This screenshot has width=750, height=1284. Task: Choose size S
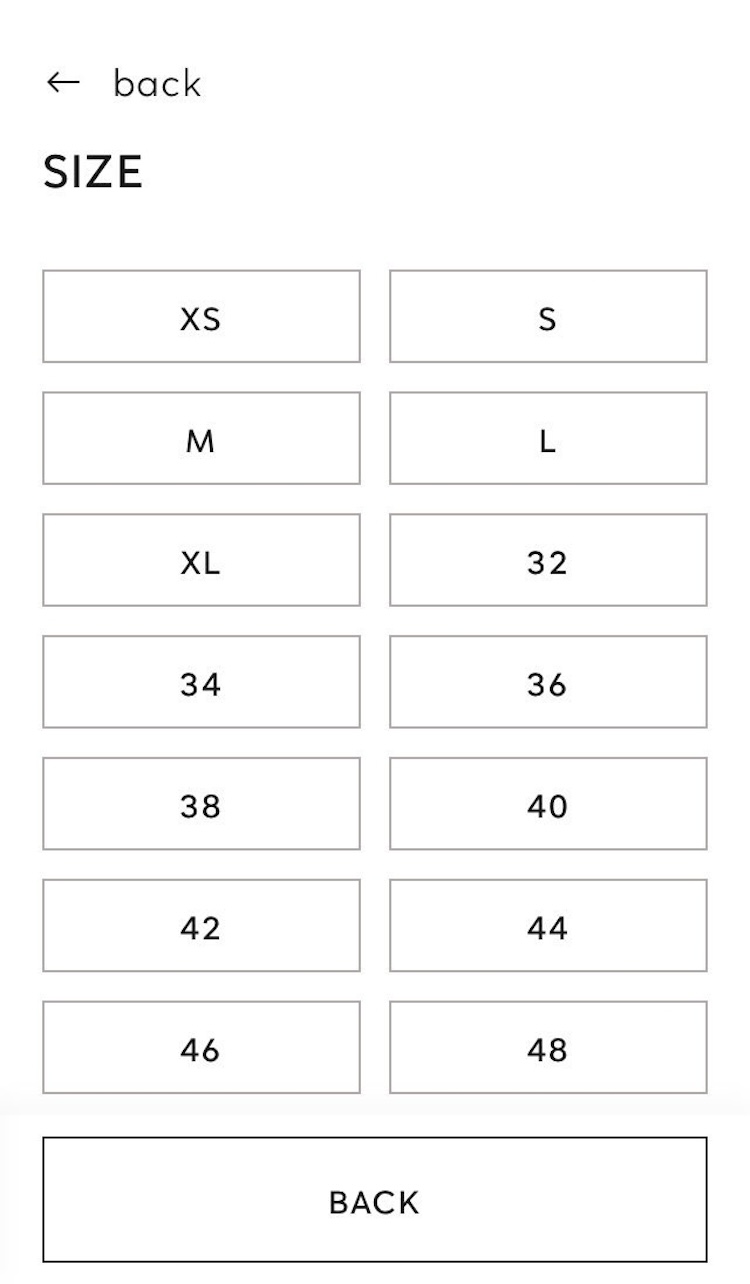(x=548, y=317)
